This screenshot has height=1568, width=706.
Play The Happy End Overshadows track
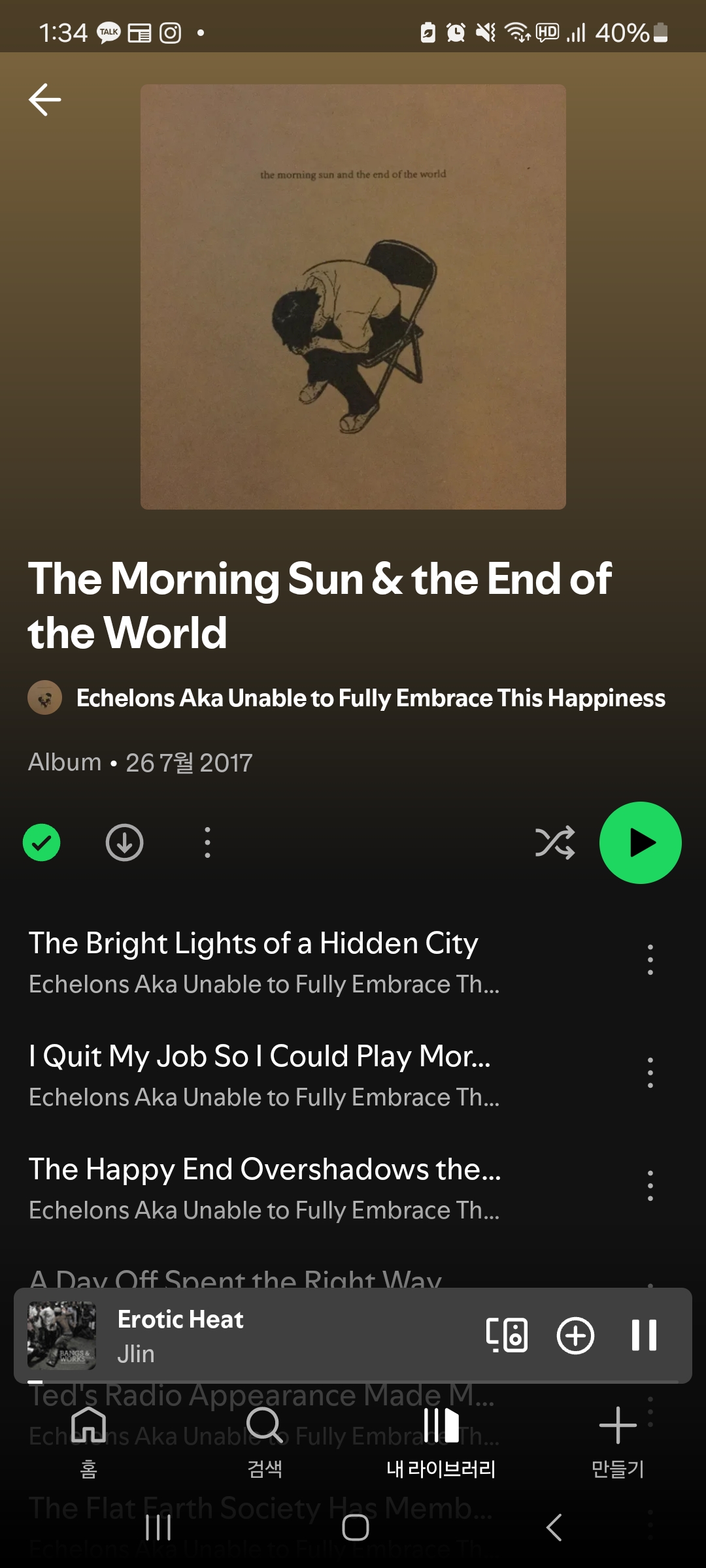click(264, 1188)
